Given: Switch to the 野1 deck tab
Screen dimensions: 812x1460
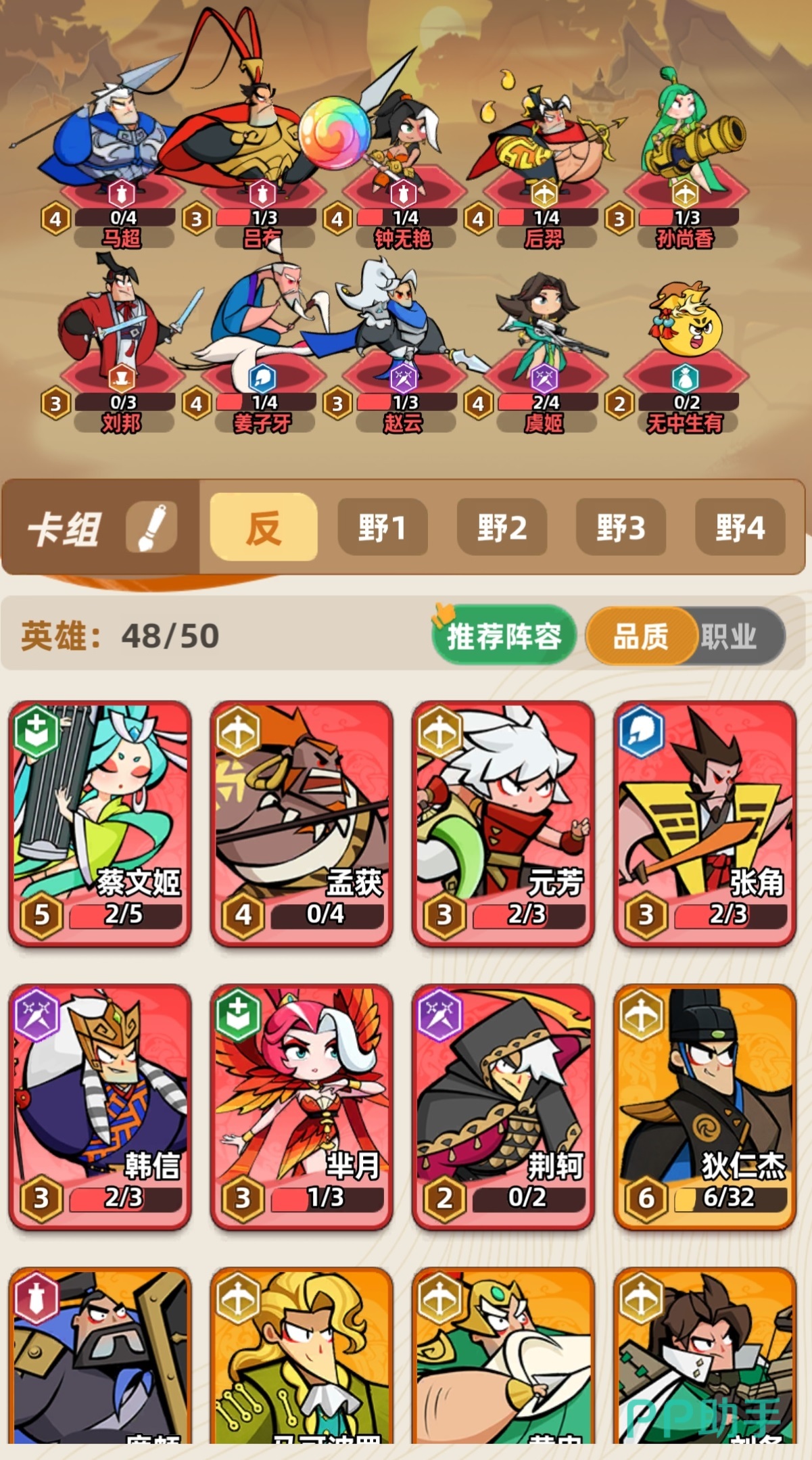Looking at the screenshot, I should 383,527.
